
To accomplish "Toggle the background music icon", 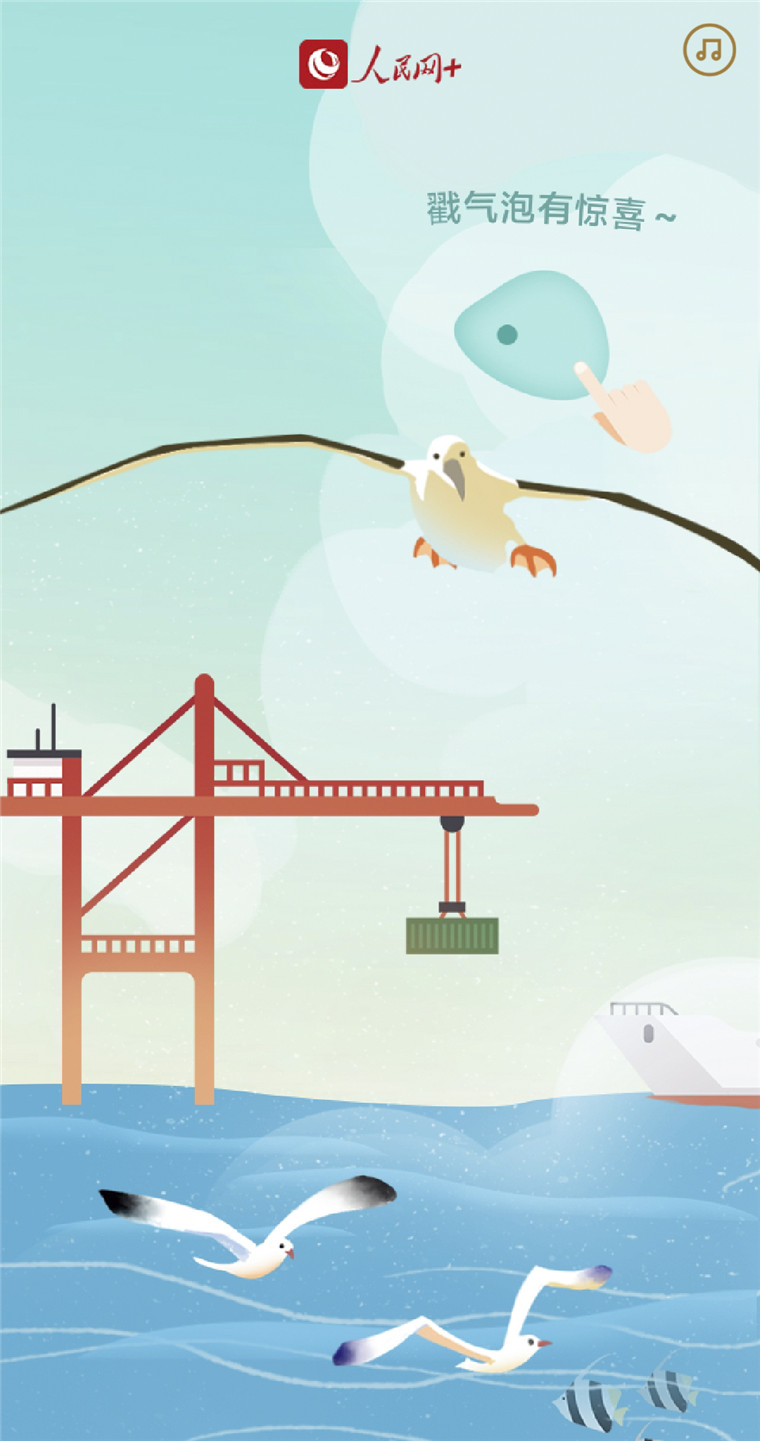I will (x=709, y=49).
